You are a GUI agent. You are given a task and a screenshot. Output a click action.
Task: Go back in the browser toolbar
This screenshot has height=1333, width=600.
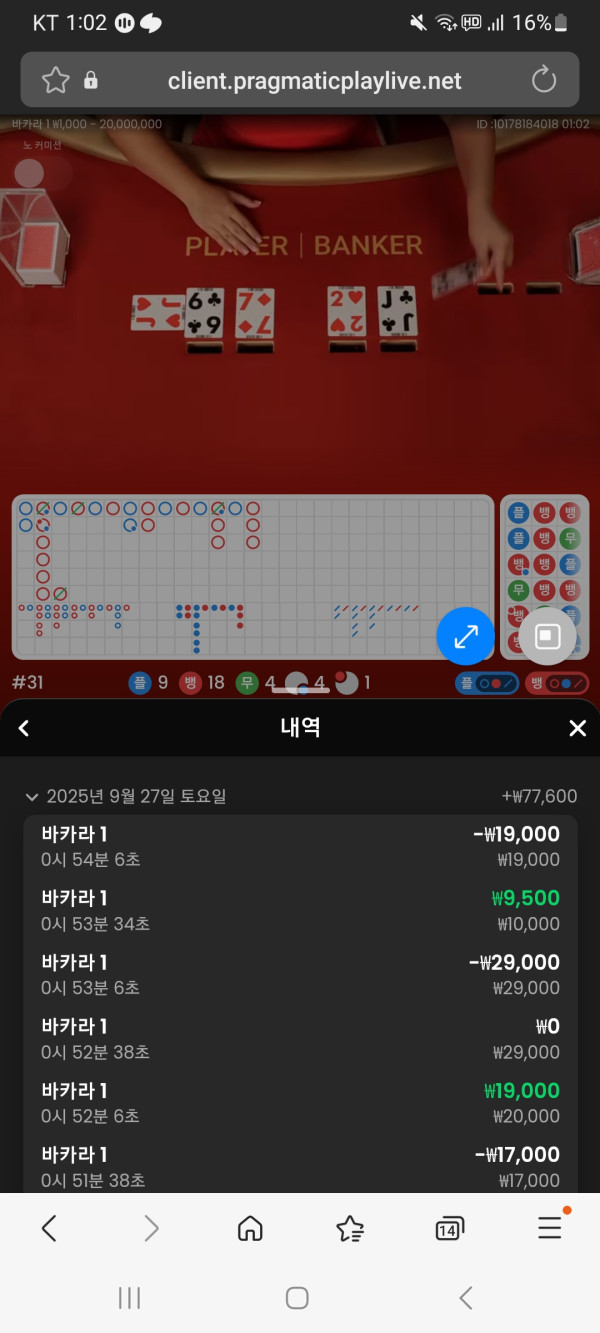49,1228
